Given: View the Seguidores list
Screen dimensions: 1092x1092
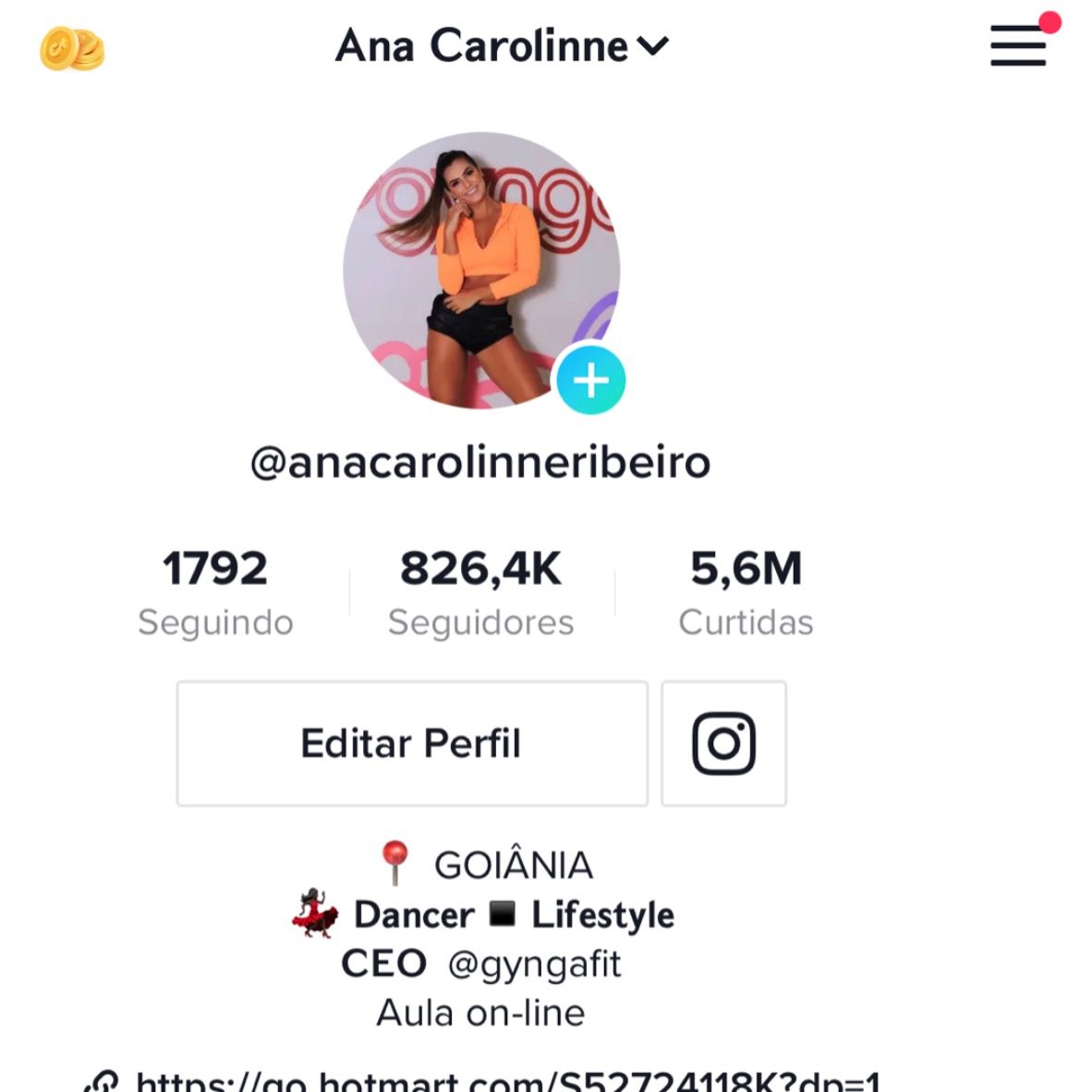Looking at the screenshot, I should [x=480, y=593].
